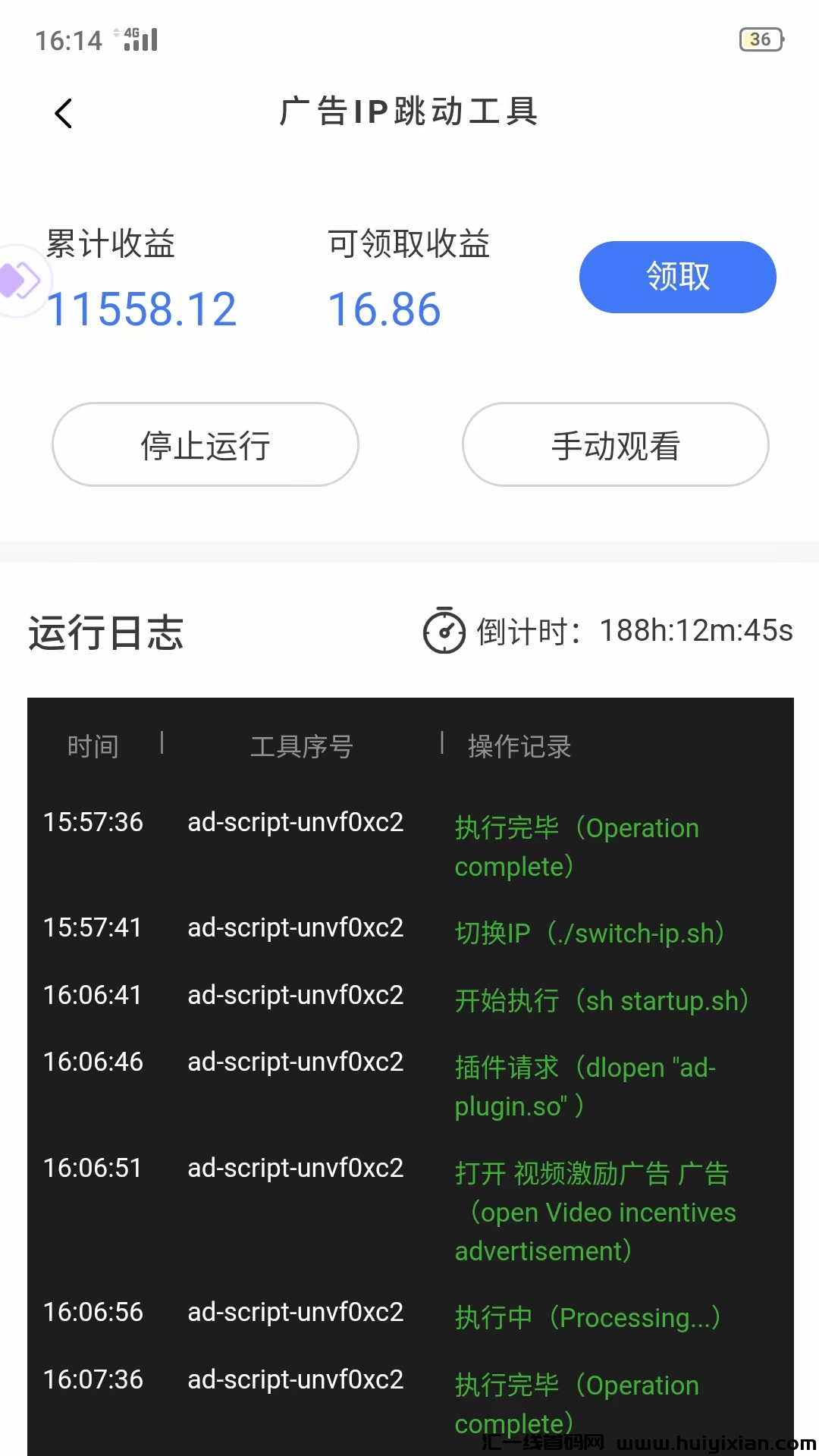The width and height of the screenshot is (819, 1456).
Task: Tap the 插件请求 ad-plugin.so log entry
Action: point(584,1086)
